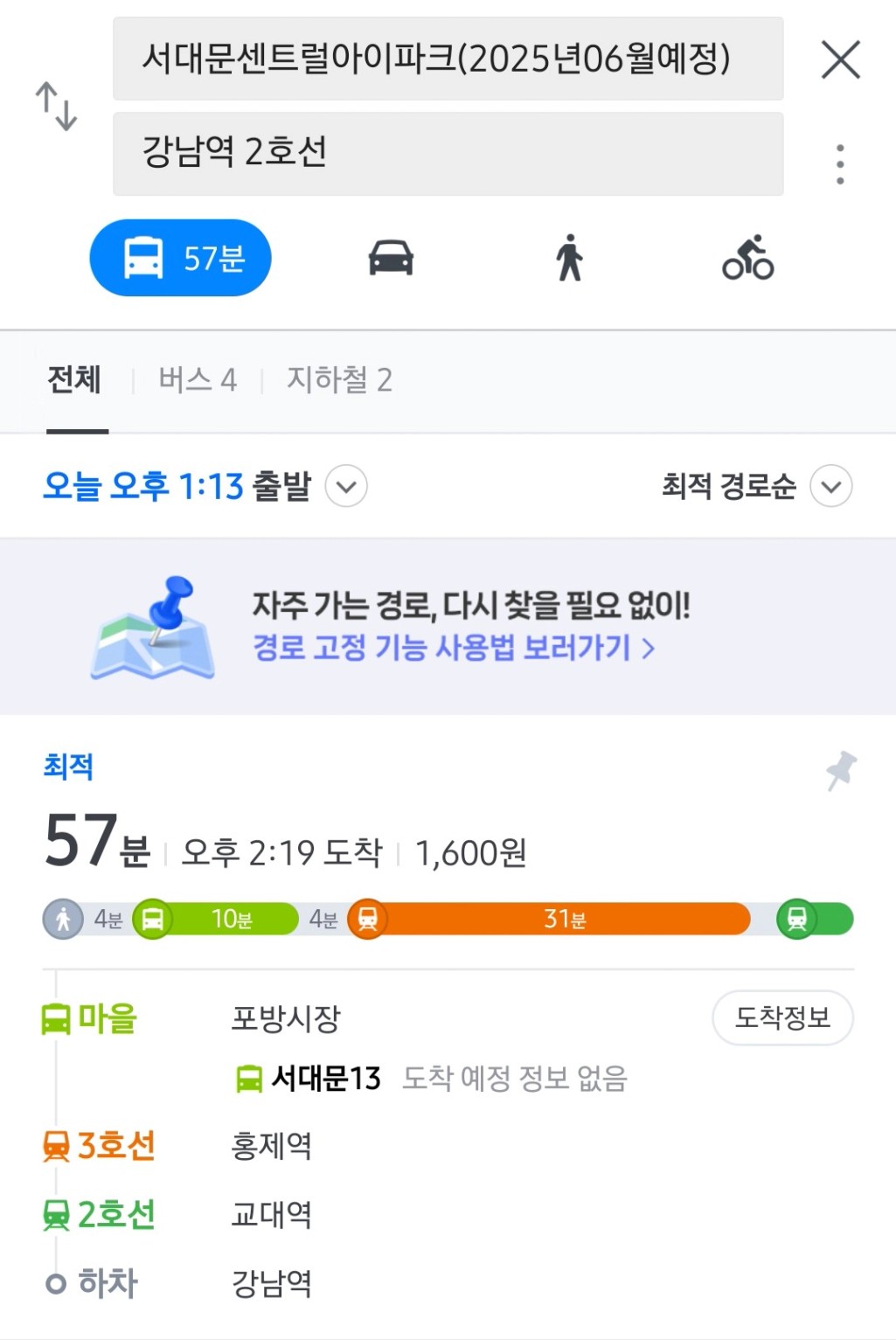This screenshot has height=1340, width=896.
Task: Open the three-dot overflow menu
Action: pos(840,164)
